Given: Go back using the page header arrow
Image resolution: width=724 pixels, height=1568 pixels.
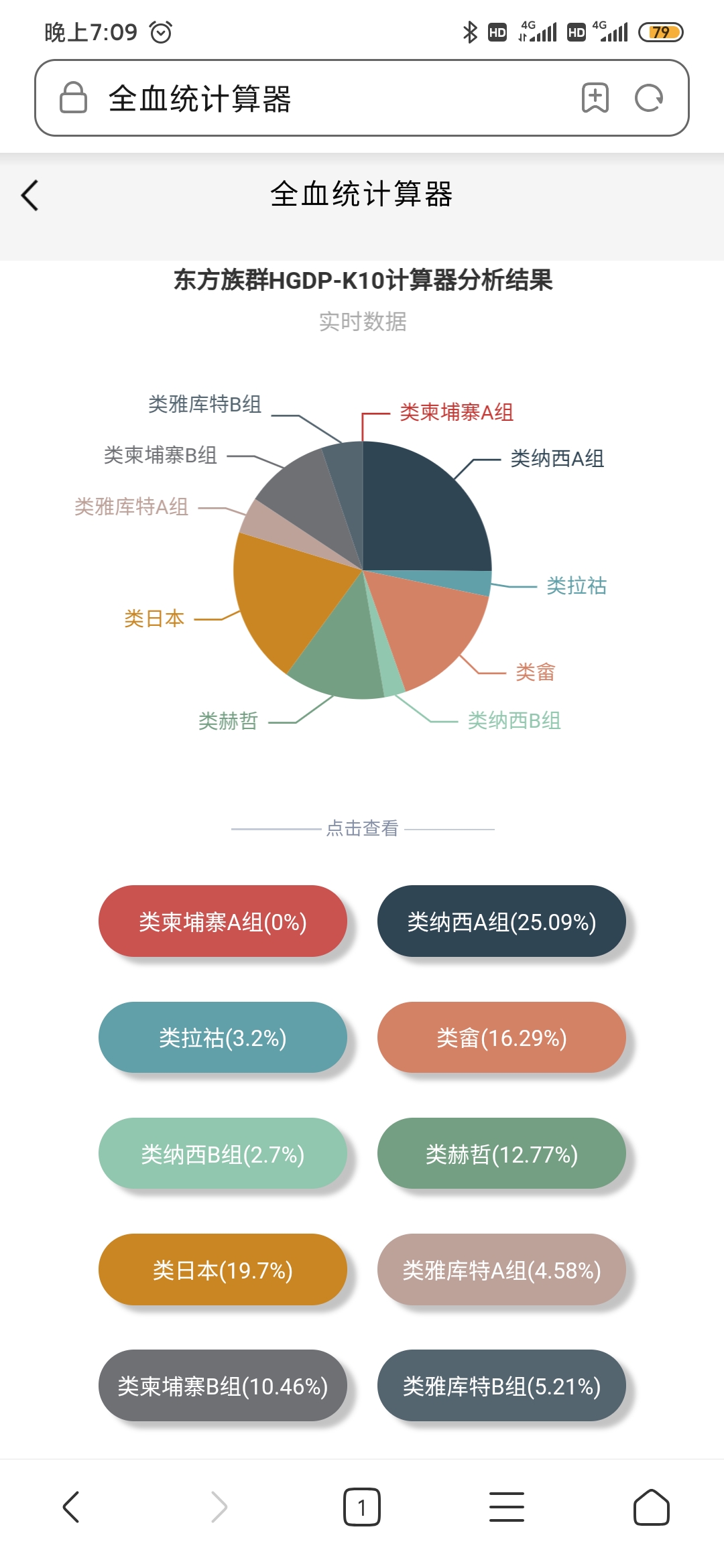Looking at the screenshot, I should point(29,195).
